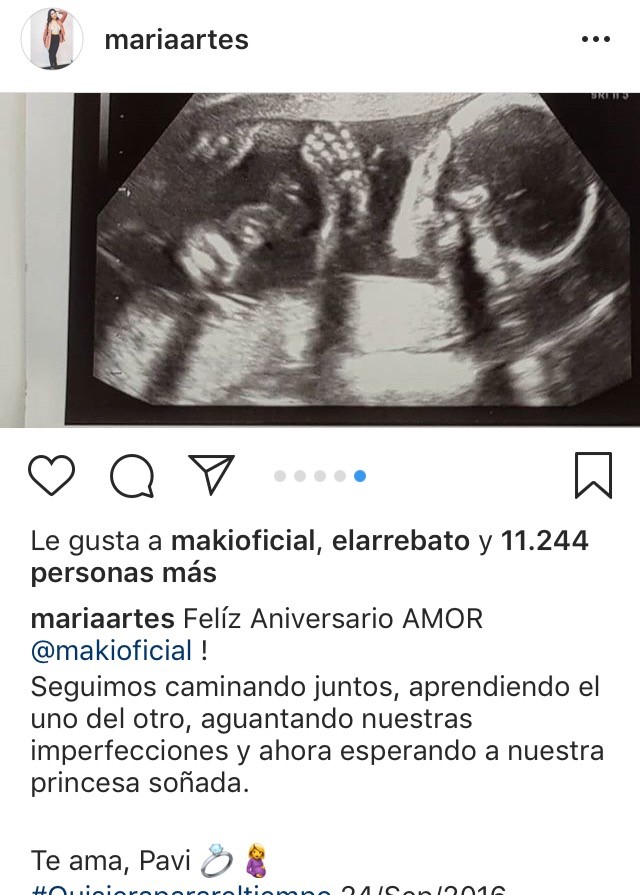Open makioficial from the likes line

244,541
